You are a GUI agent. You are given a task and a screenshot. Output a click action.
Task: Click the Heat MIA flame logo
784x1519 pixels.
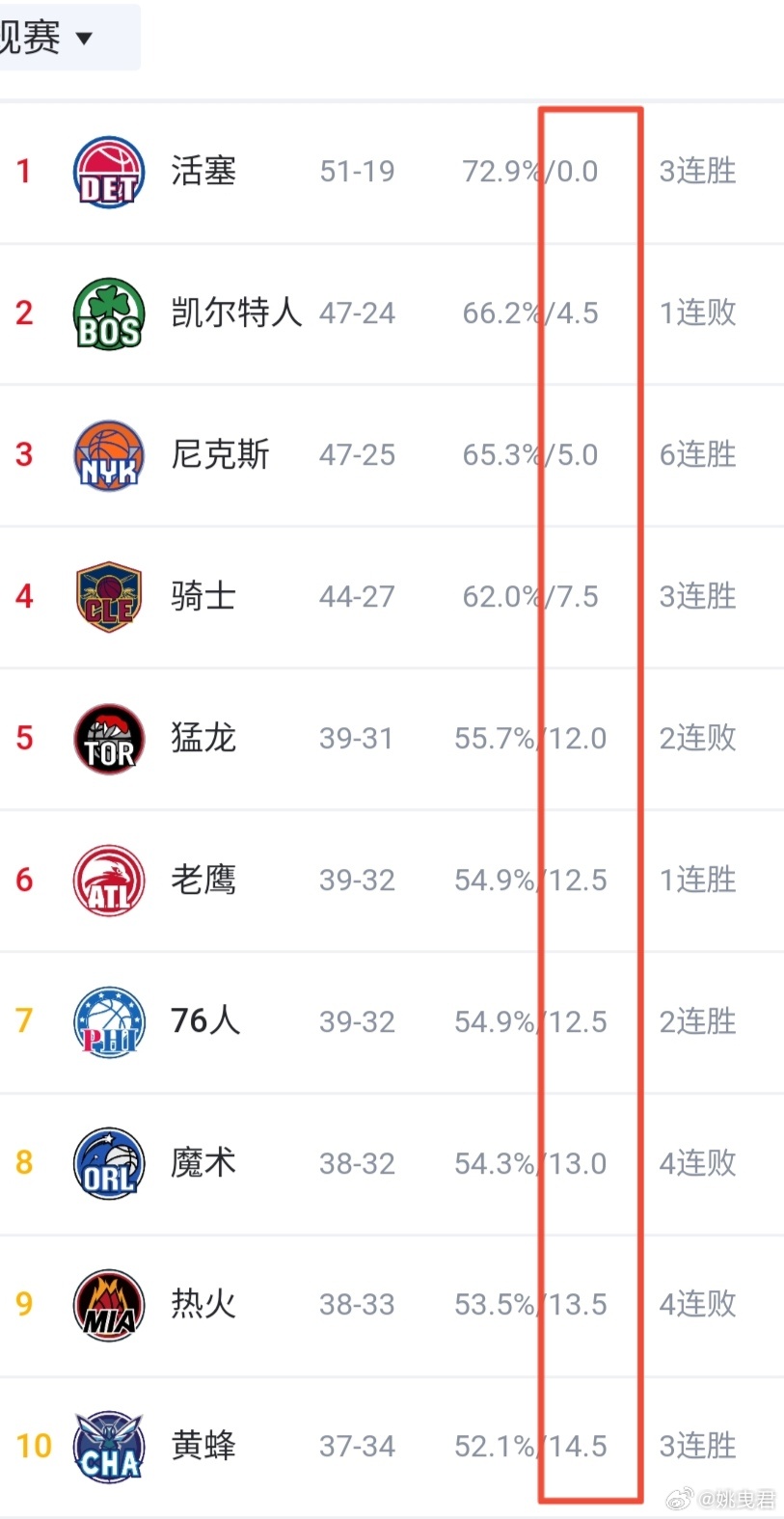point(108,1304)
